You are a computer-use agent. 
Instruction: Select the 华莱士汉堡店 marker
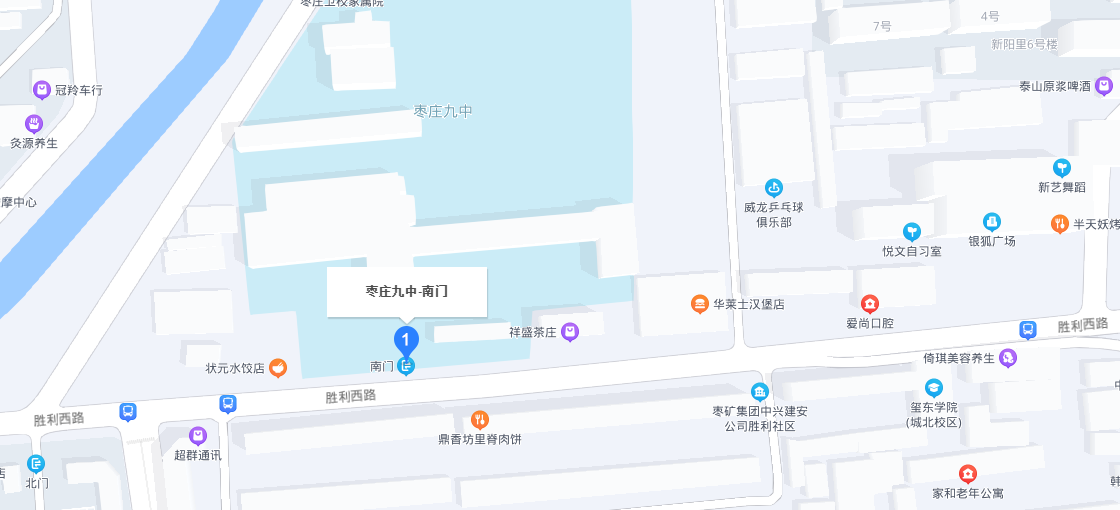point(700,303)
